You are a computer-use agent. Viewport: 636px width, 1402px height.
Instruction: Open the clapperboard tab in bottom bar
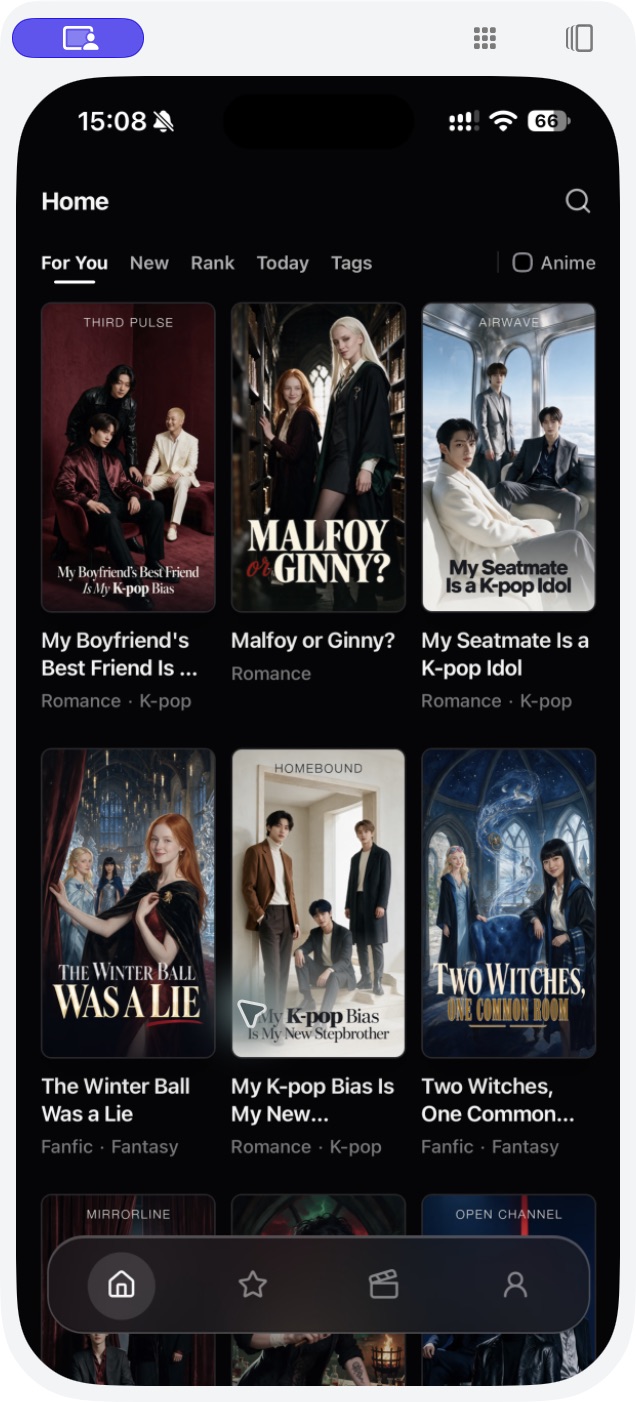click(x=384, y=1285)
